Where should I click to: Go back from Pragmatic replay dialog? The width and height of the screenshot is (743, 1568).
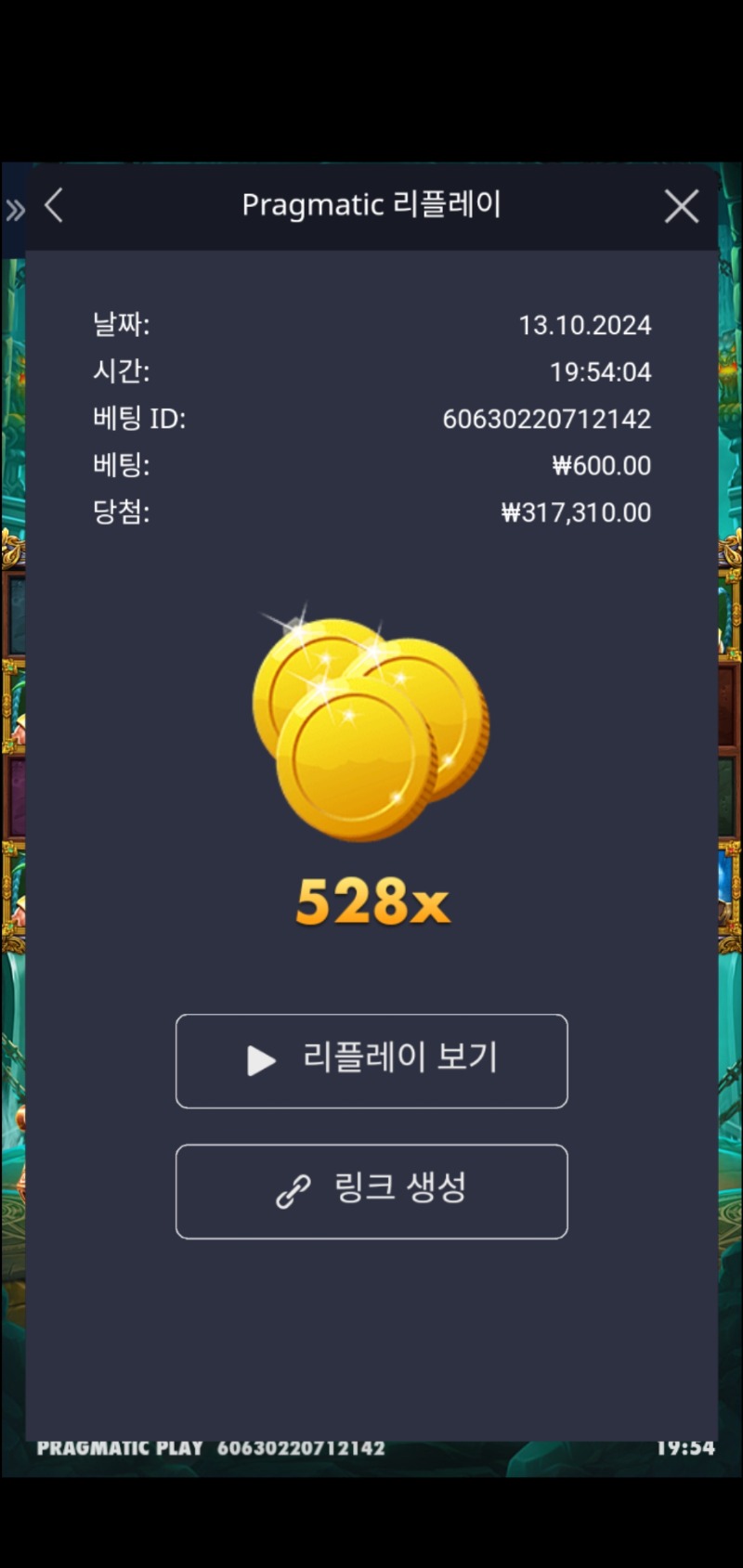point(55,206)
